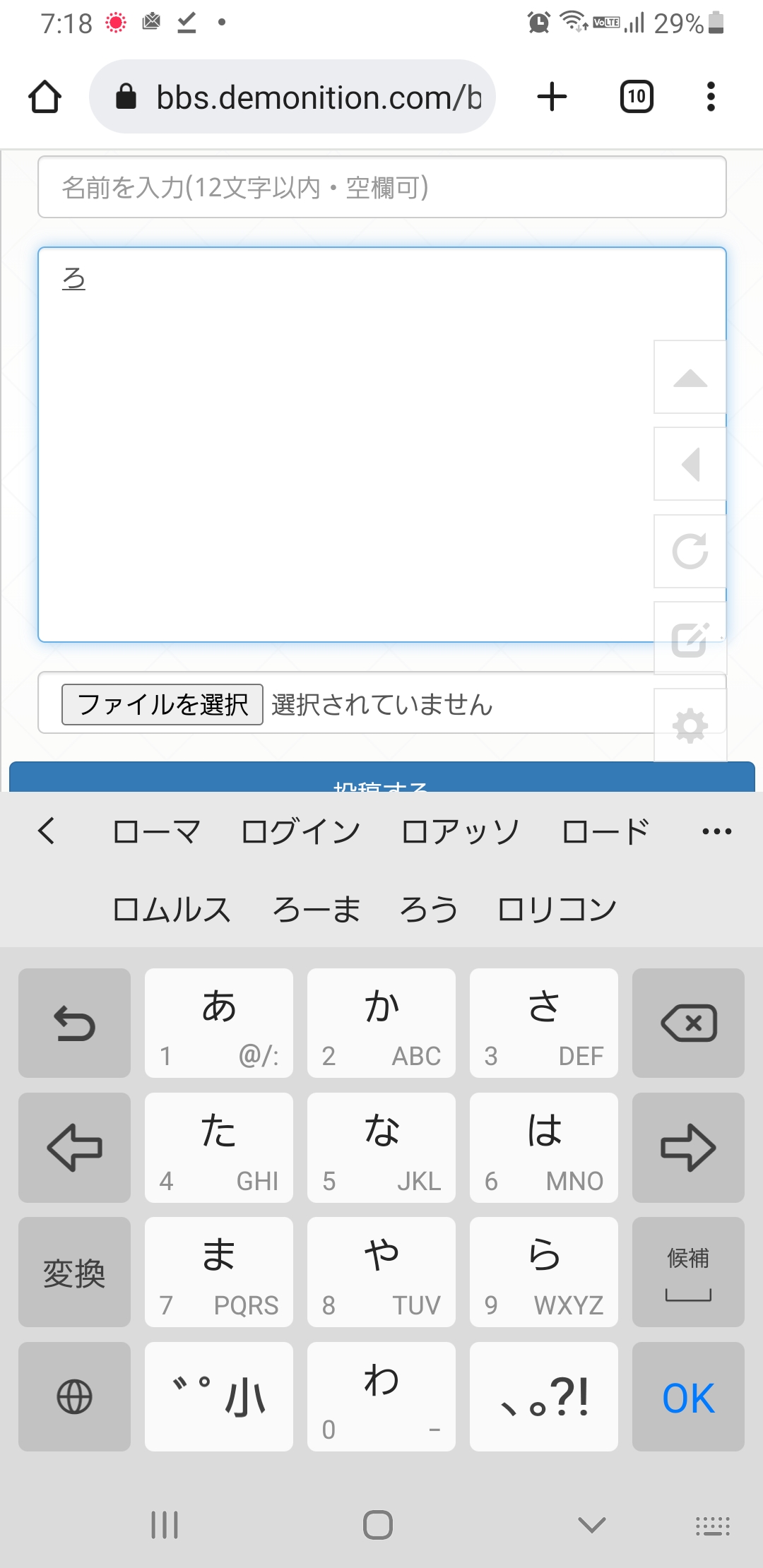Screen dimensions: 763x1568
Task: Confirm input with the OK key
Action: tap(688, 1397)
